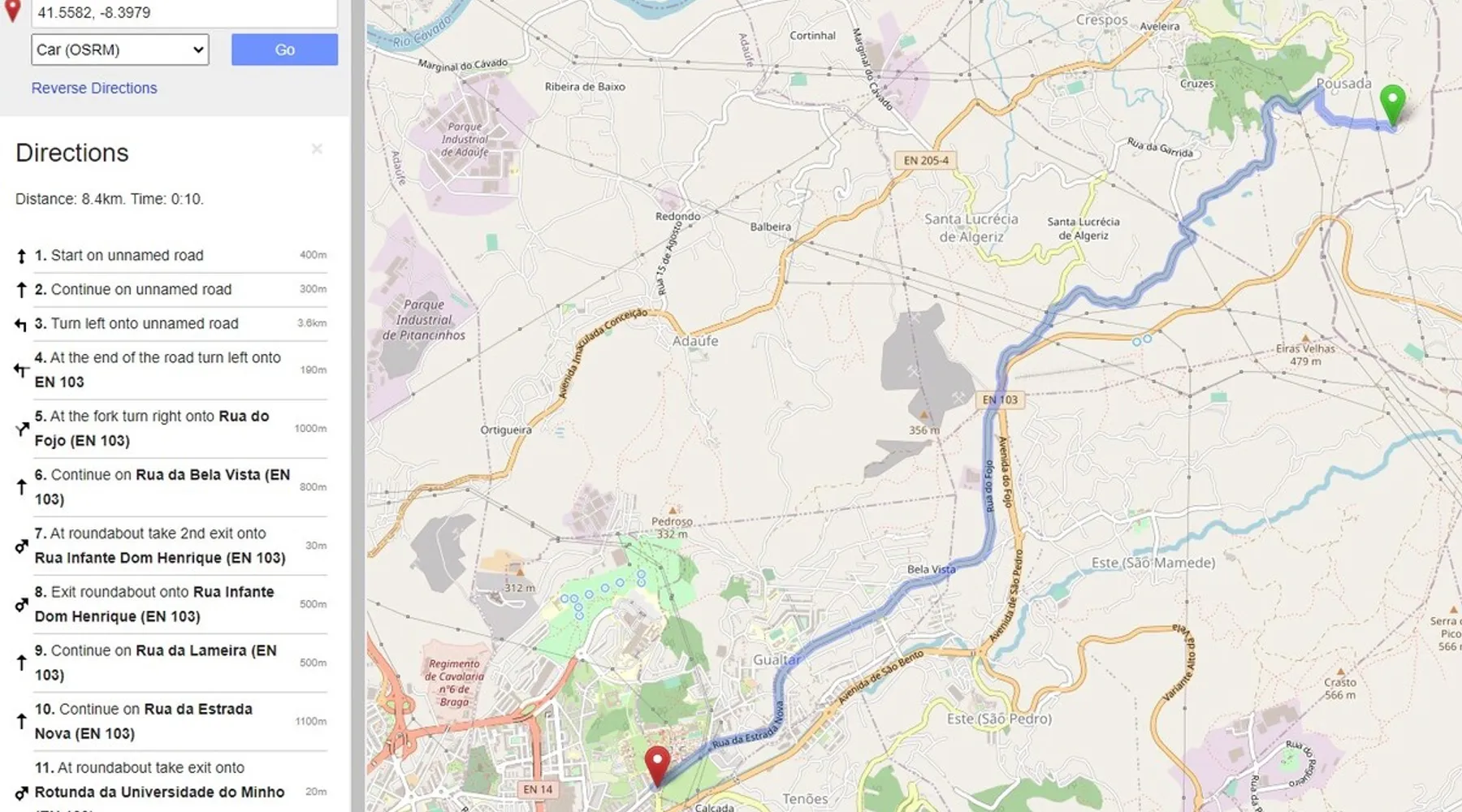Open the Car (OSRM) routing dropdown
This screenshot has height=812, width=1462.
coord(120,50)
